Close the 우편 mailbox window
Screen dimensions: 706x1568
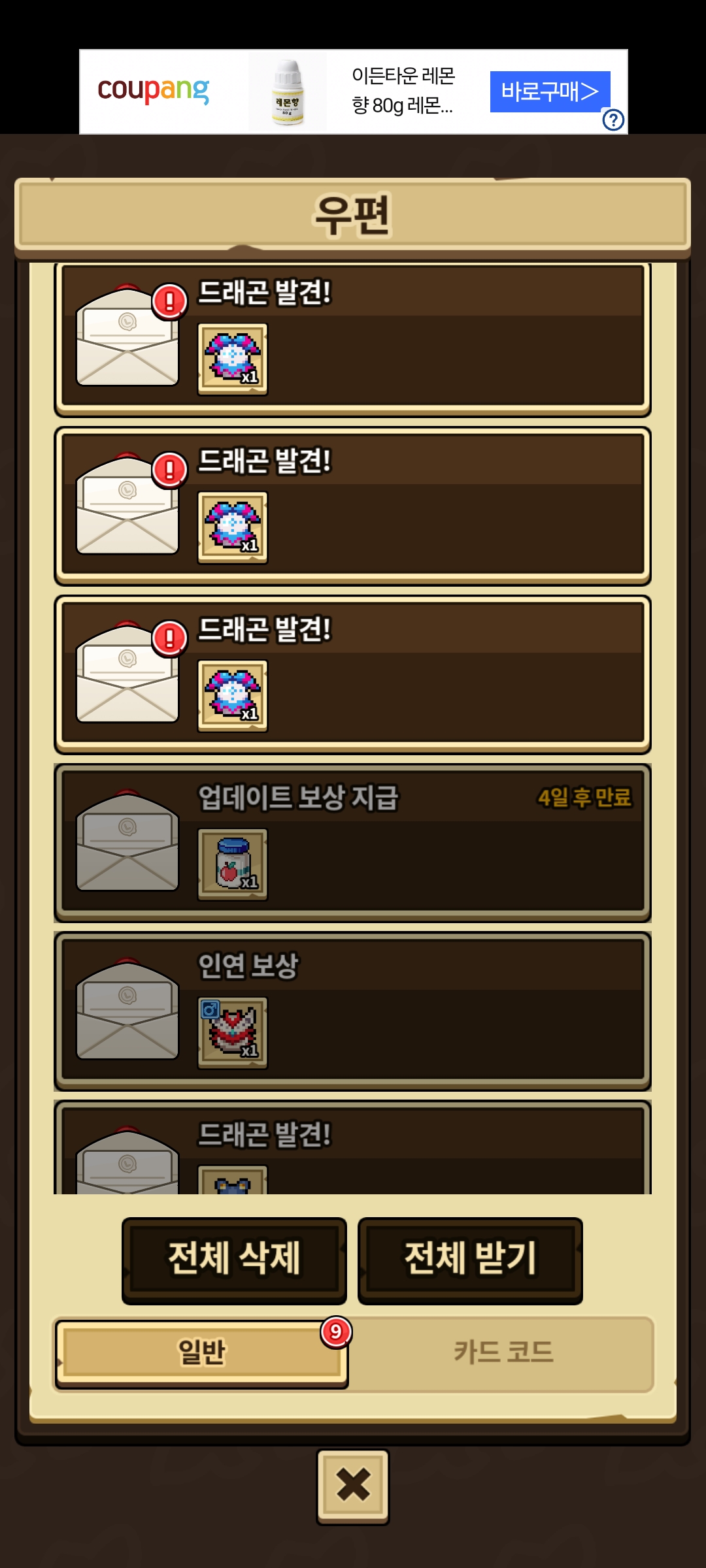353,1486
